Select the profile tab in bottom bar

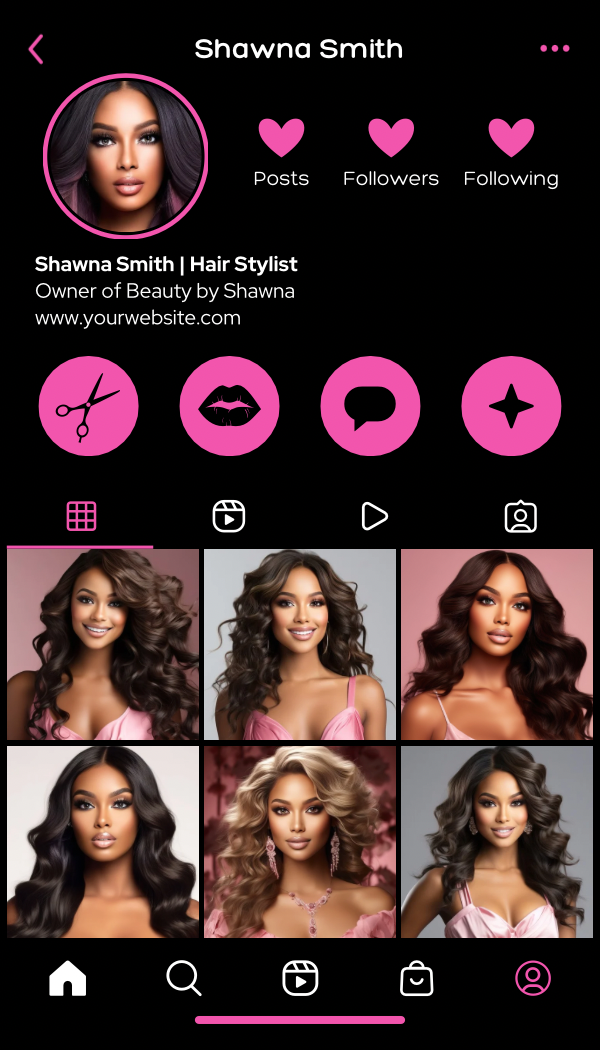(x=533, y=979)
